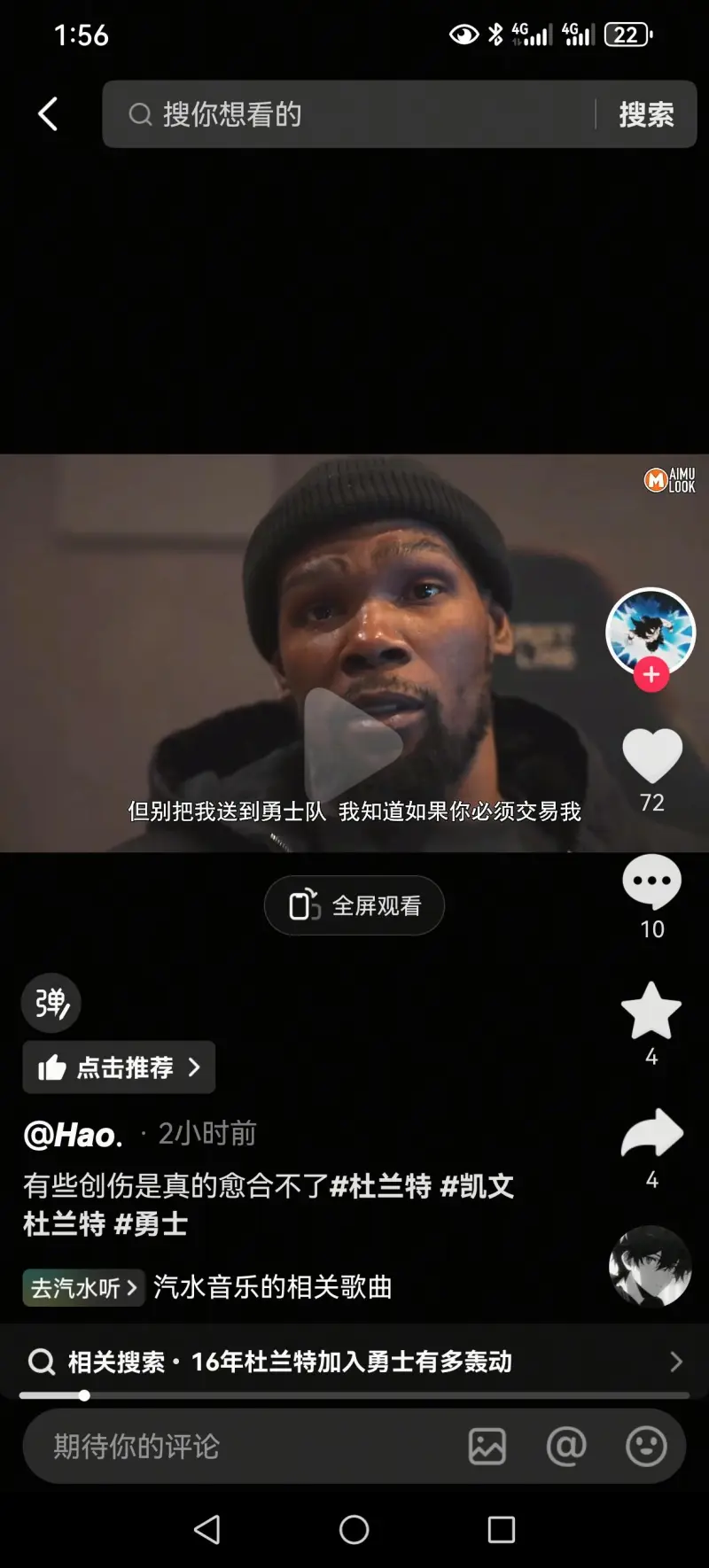Share this video via arrow icon

[x=652, y=1134]
